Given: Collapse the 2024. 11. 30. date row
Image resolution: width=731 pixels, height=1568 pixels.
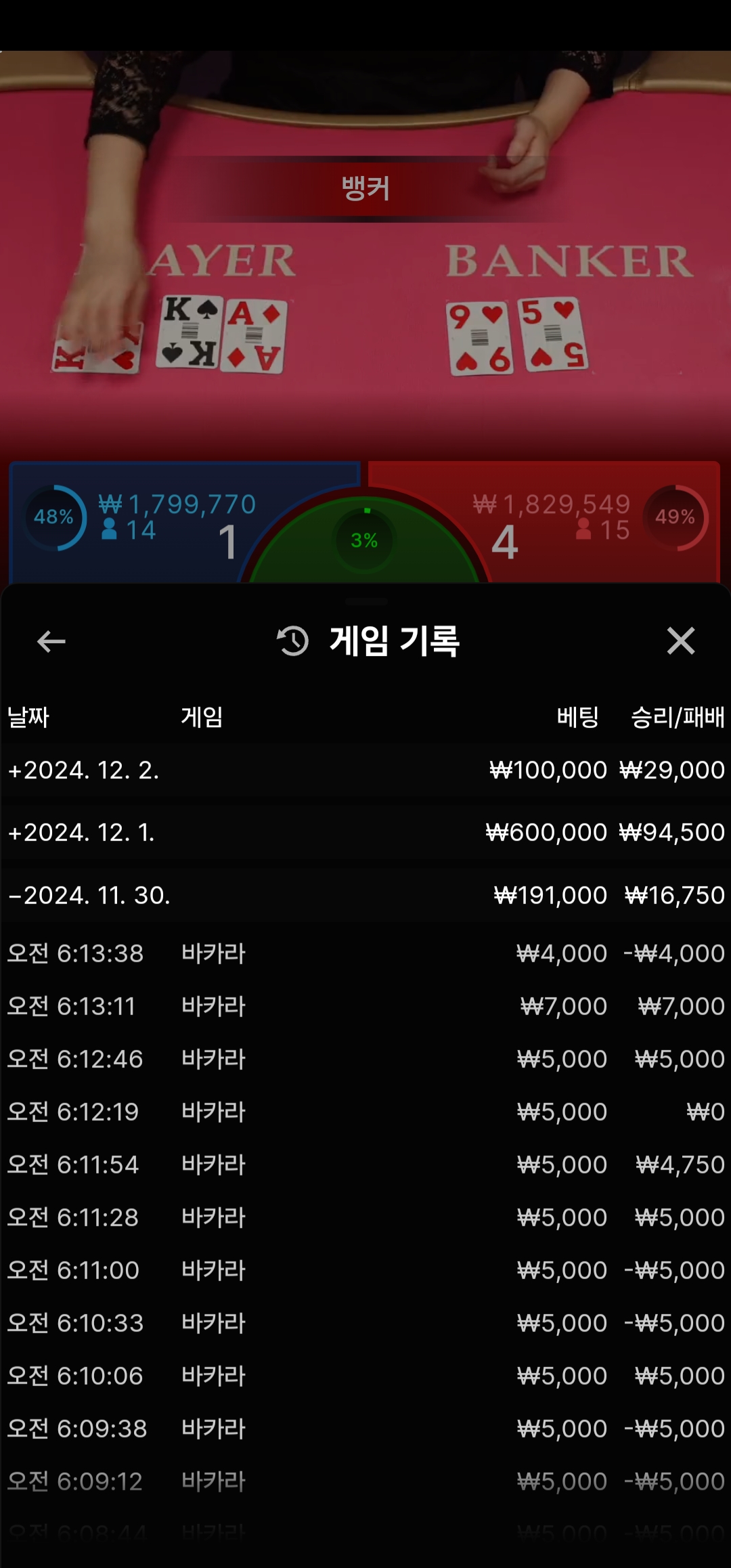Looking at the screenshot, I should [365, 896].
